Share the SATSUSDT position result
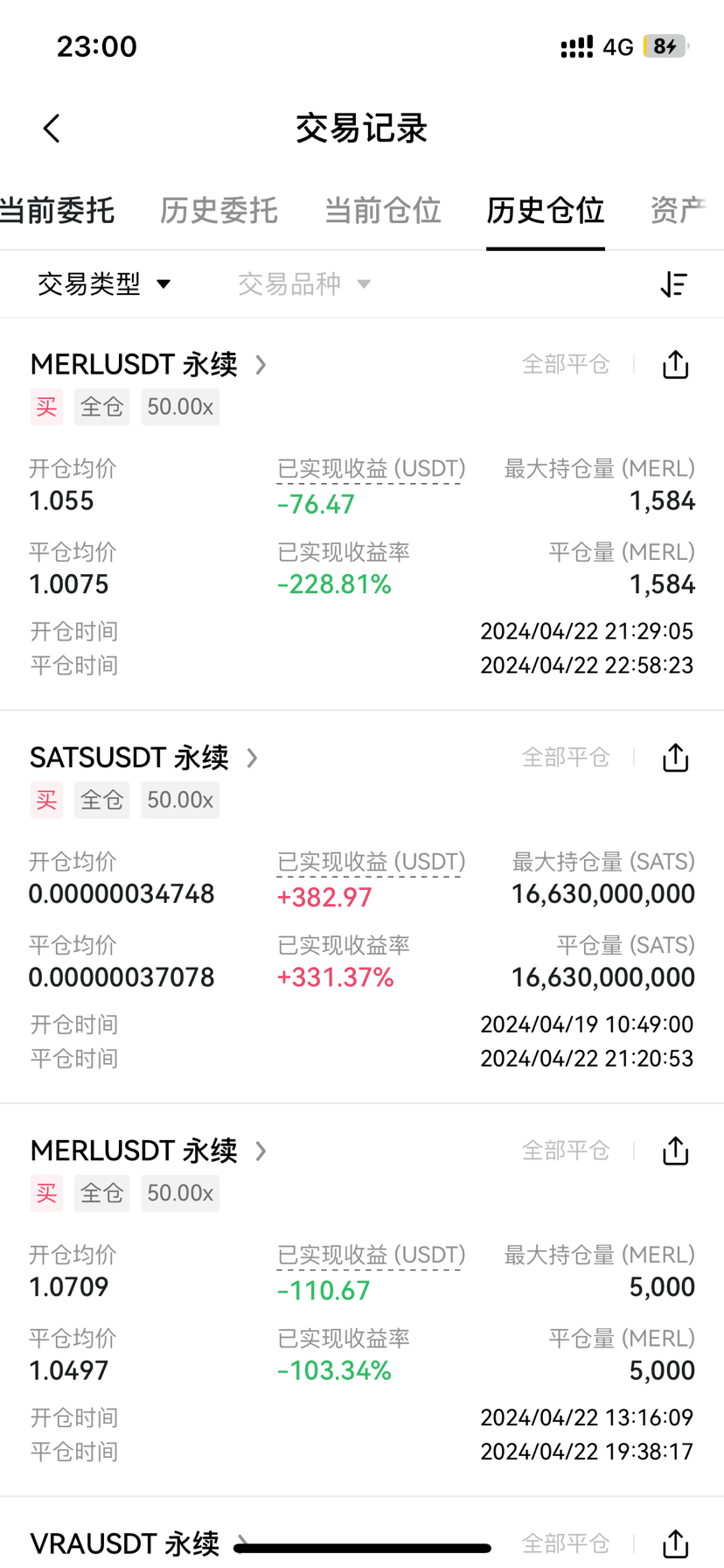 click(675, 757)
